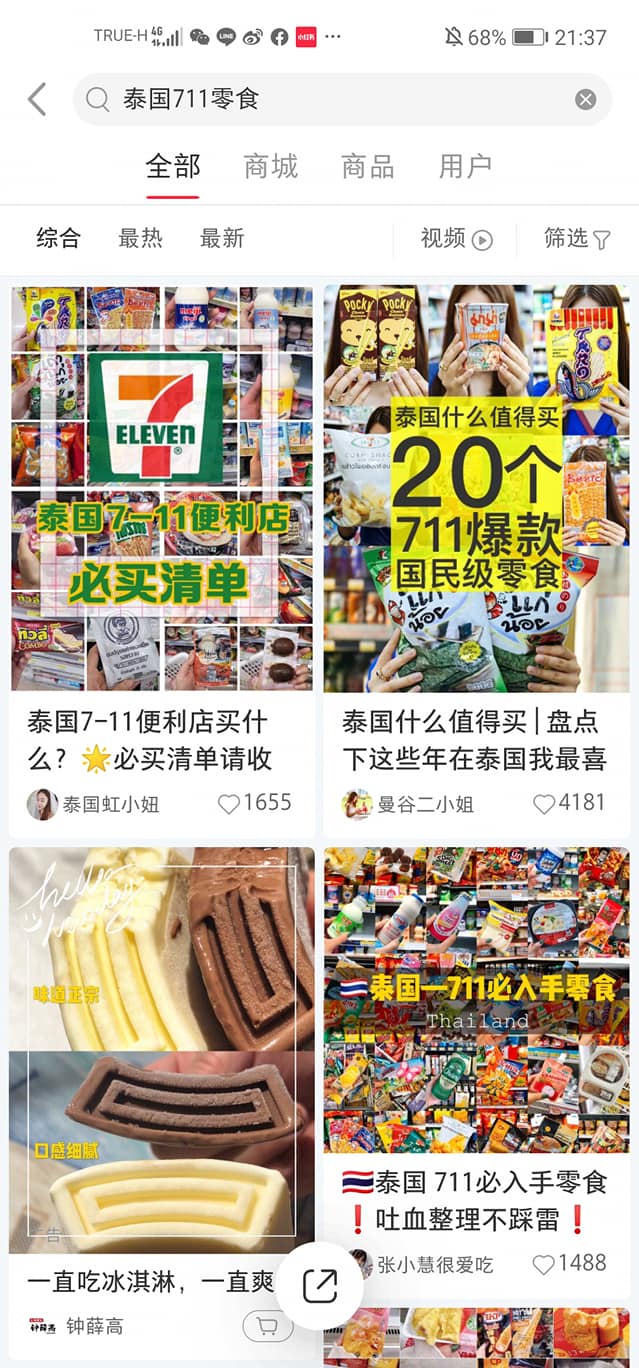Open the 泰国7-11便利店必买清单 post
The width and height of the screenshot is (639, 1368).
click(161, 488)
